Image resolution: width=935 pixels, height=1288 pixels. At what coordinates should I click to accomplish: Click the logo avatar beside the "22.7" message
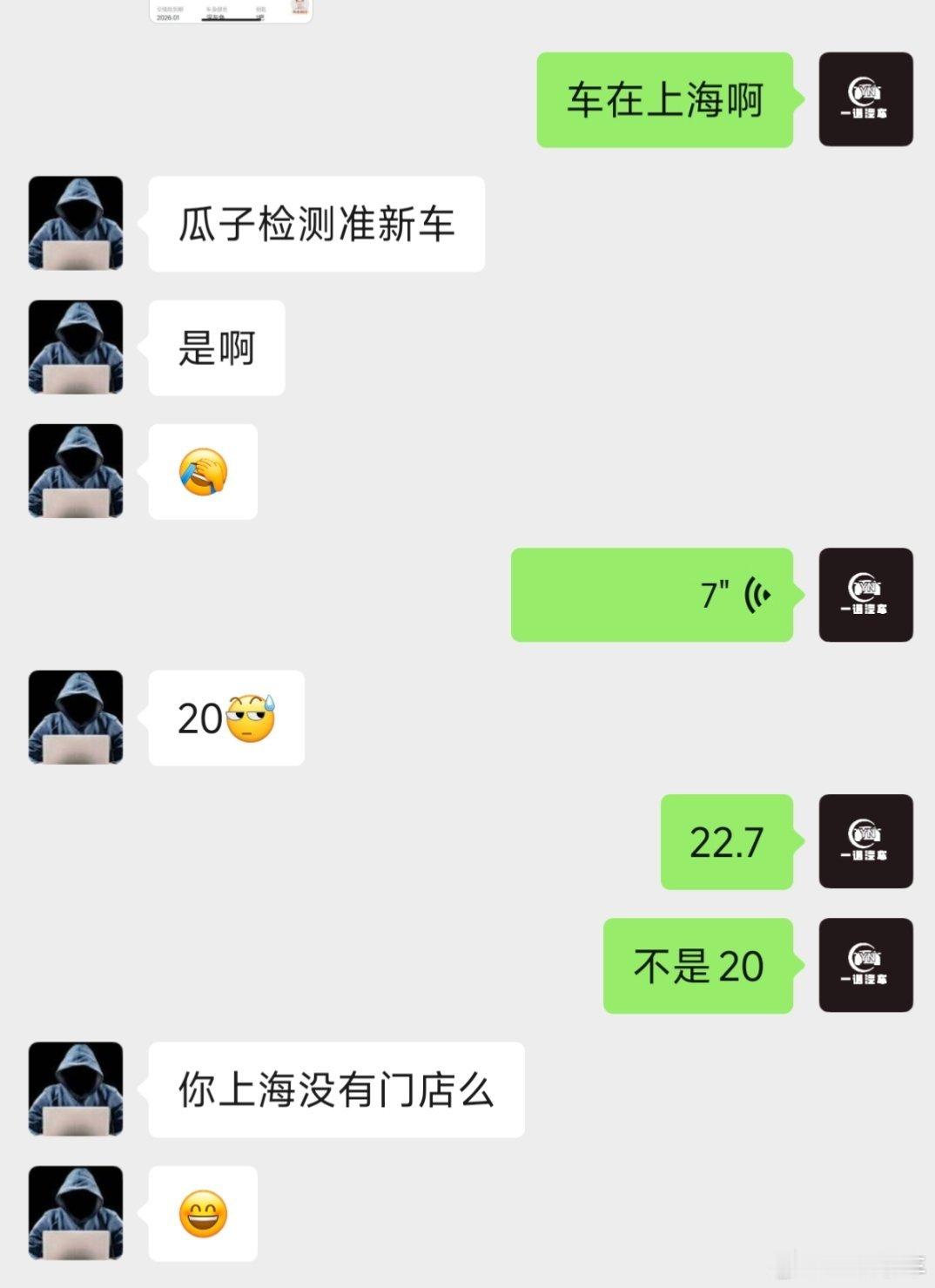(x=864, y=840)
